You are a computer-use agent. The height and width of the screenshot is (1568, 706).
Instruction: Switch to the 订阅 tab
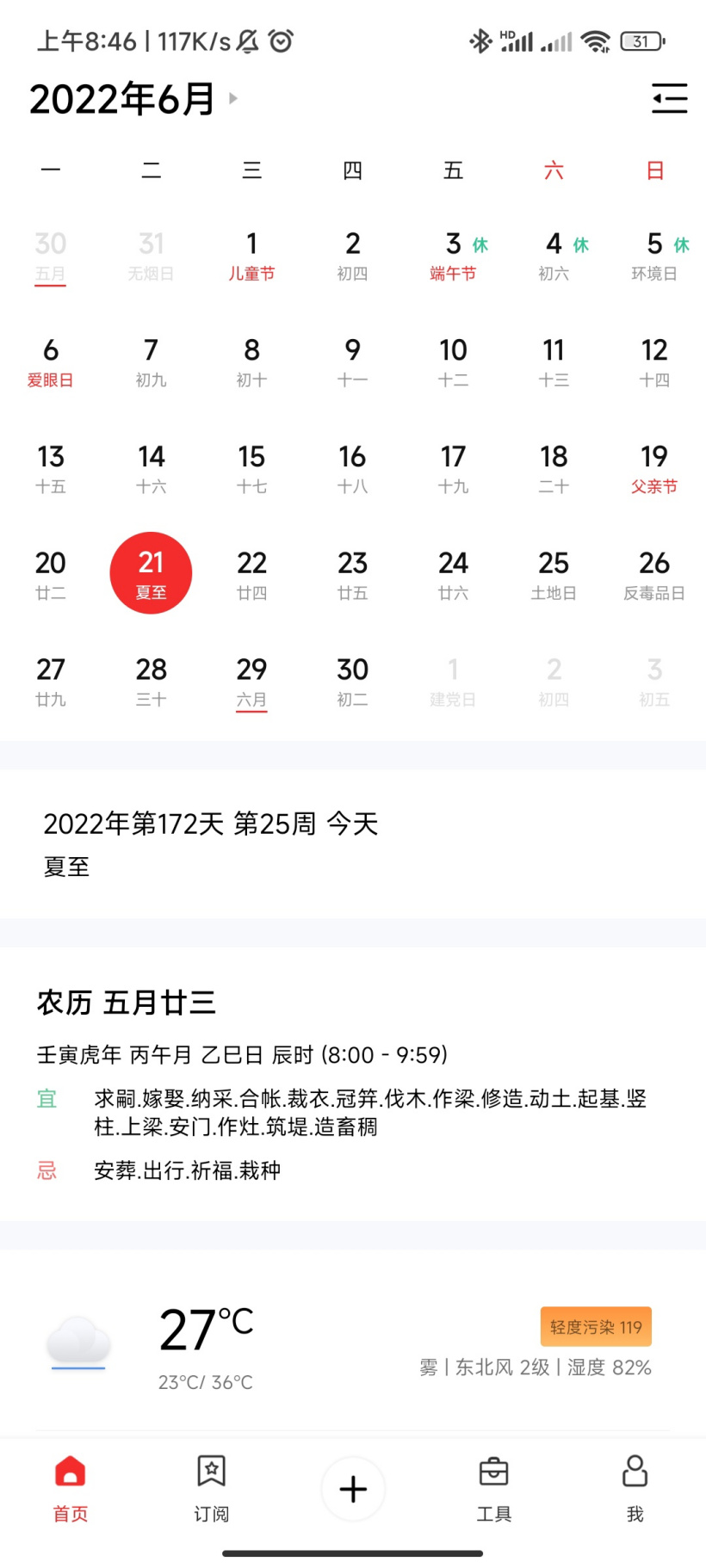(211, 1489)
